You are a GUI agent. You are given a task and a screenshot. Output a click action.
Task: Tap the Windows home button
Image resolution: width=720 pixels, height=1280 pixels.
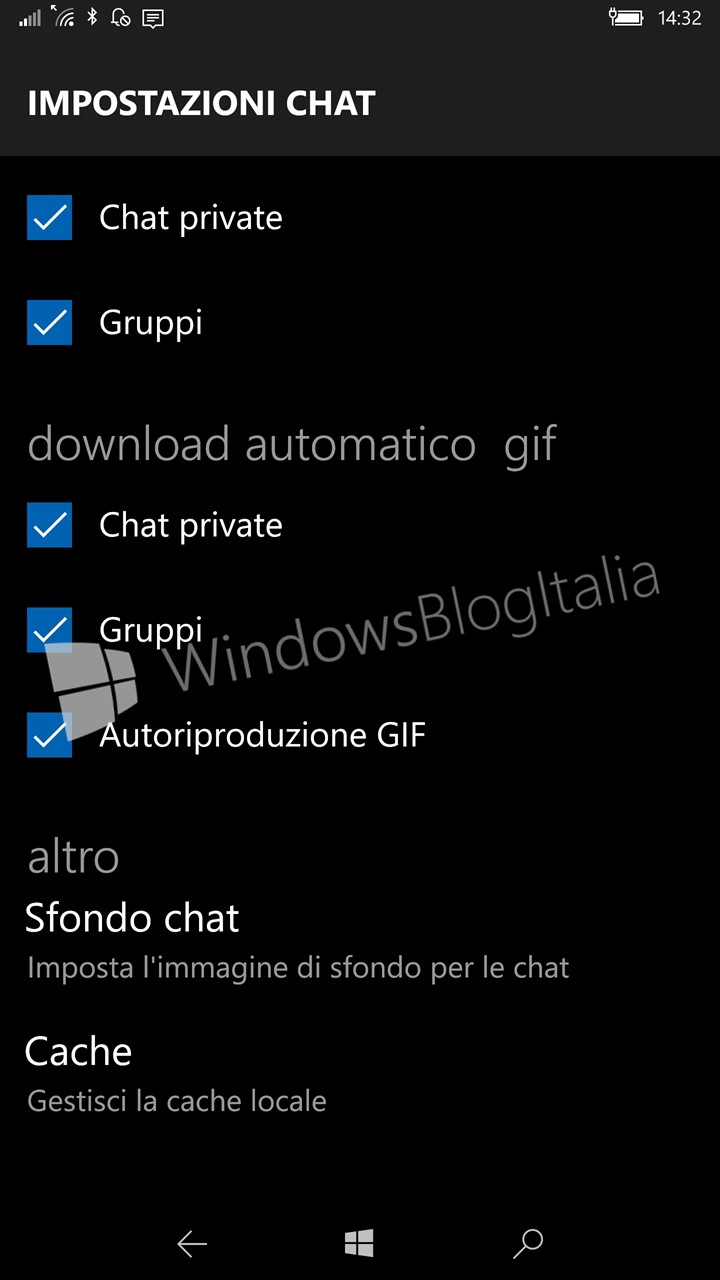pyautogui.click(x=359, y=1243)
